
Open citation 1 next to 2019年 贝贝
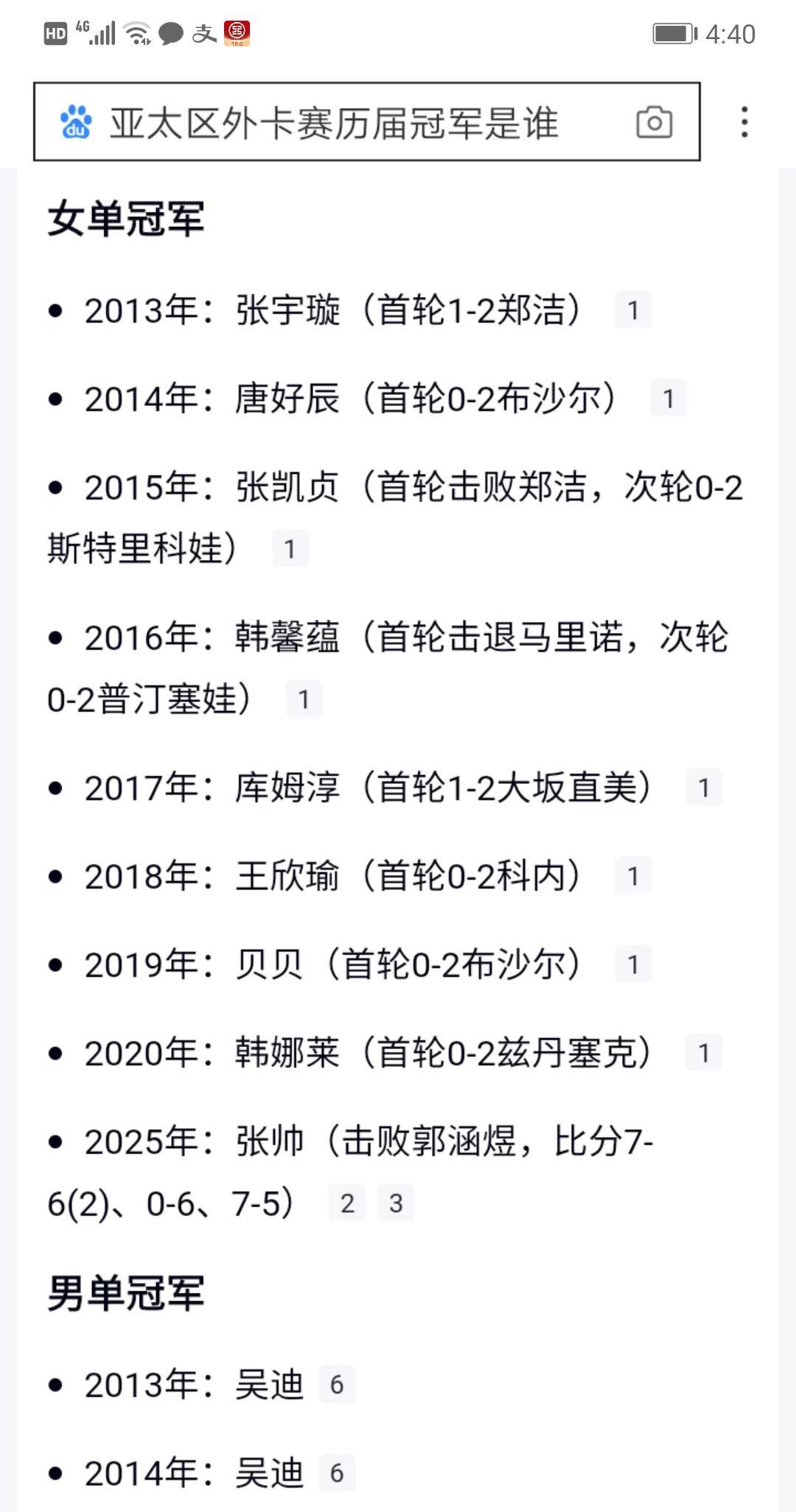tap(633, 964)
